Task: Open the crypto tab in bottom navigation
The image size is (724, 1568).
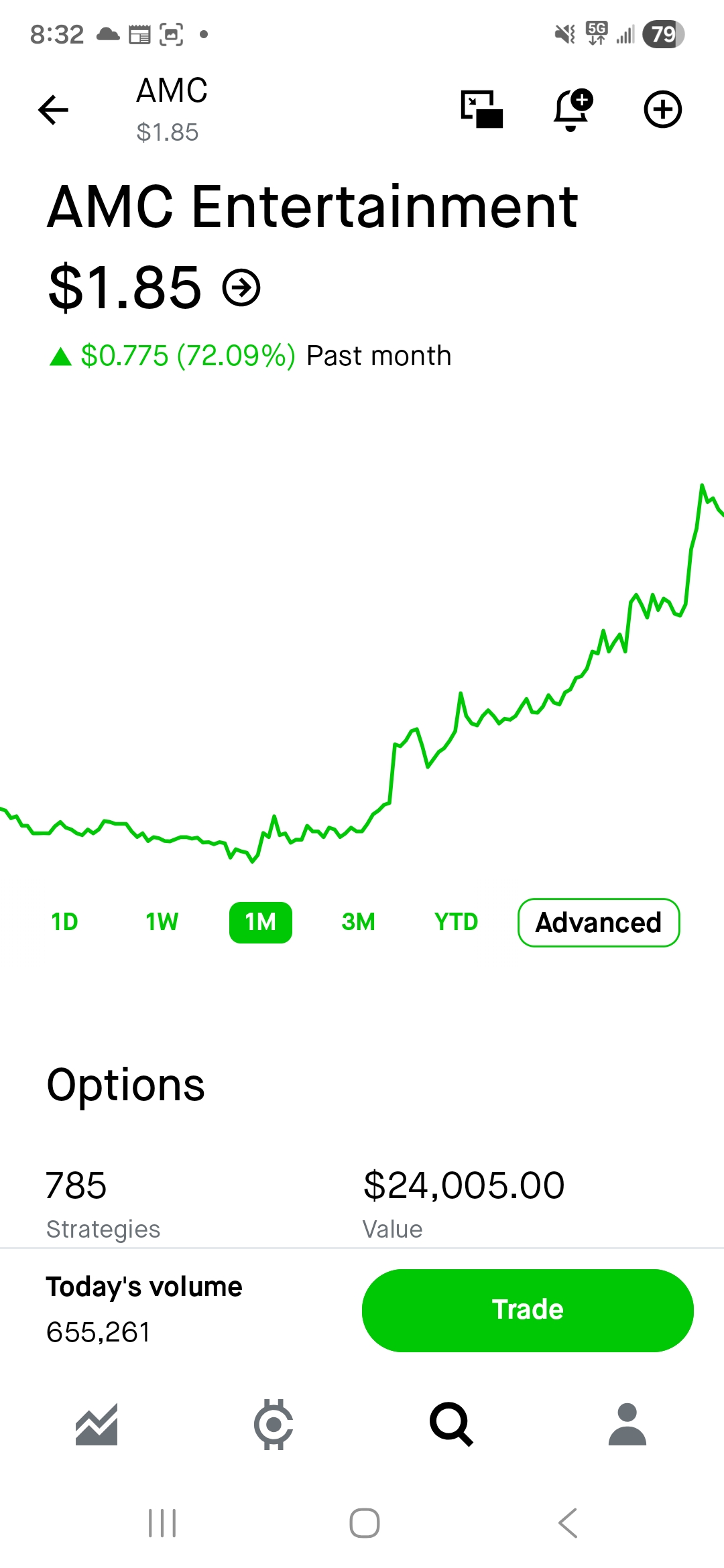Action: pos(274,1424)
